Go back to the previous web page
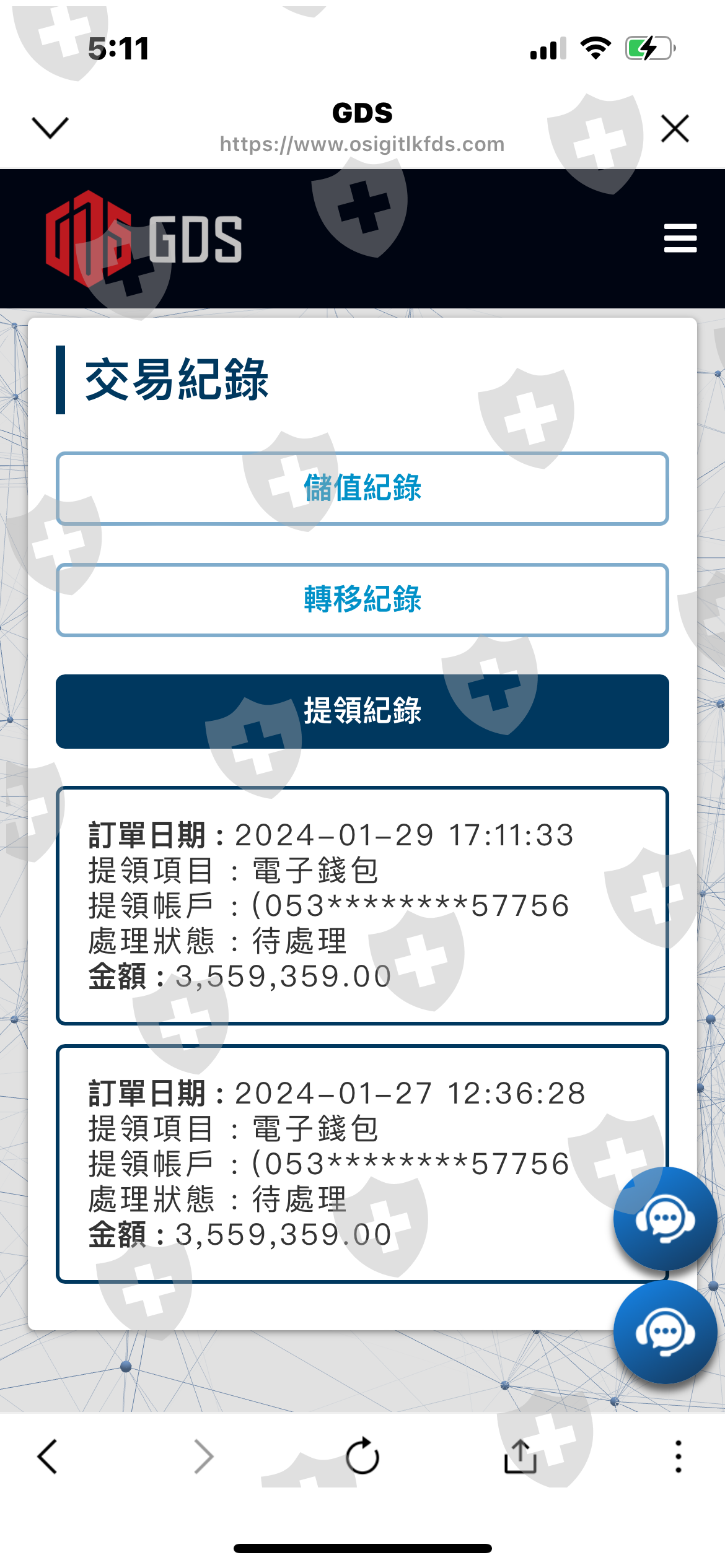This screenshot has width=725, height=1568. (x=48, y=1457)
